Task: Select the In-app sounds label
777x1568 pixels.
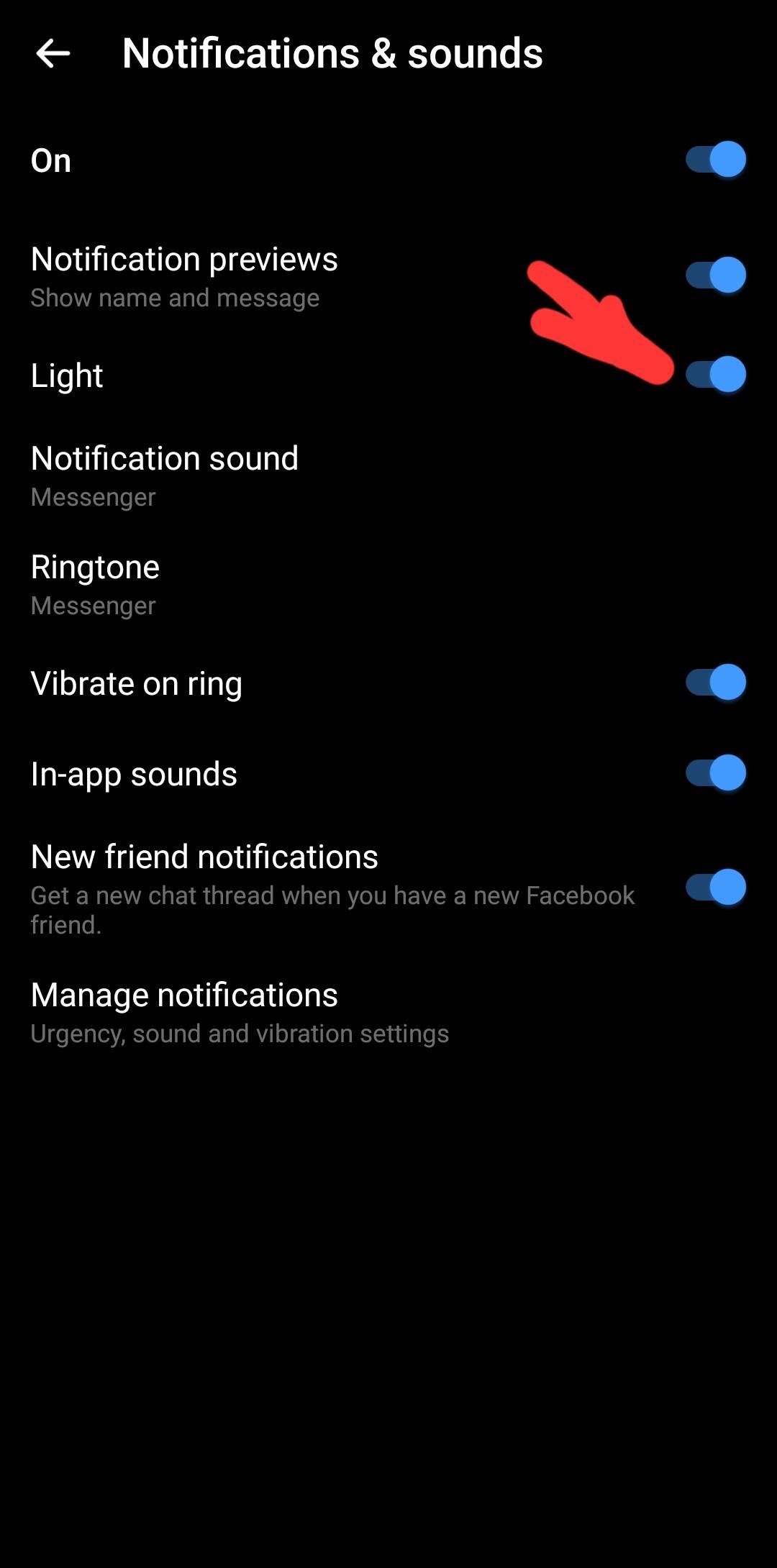Action: (x=134, y=773)
